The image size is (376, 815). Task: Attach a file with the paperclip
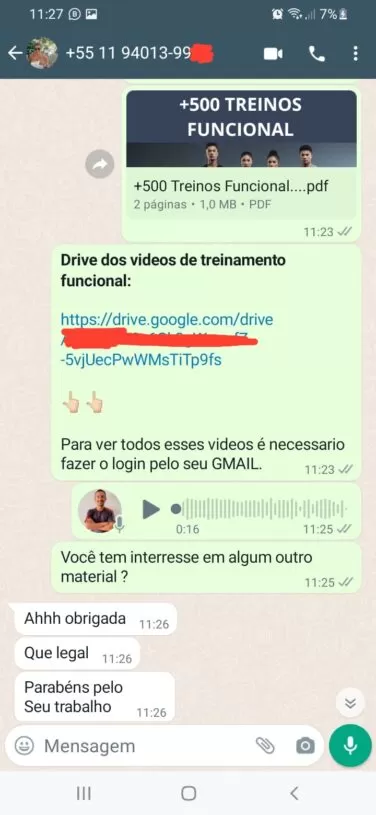pos(265,746)
